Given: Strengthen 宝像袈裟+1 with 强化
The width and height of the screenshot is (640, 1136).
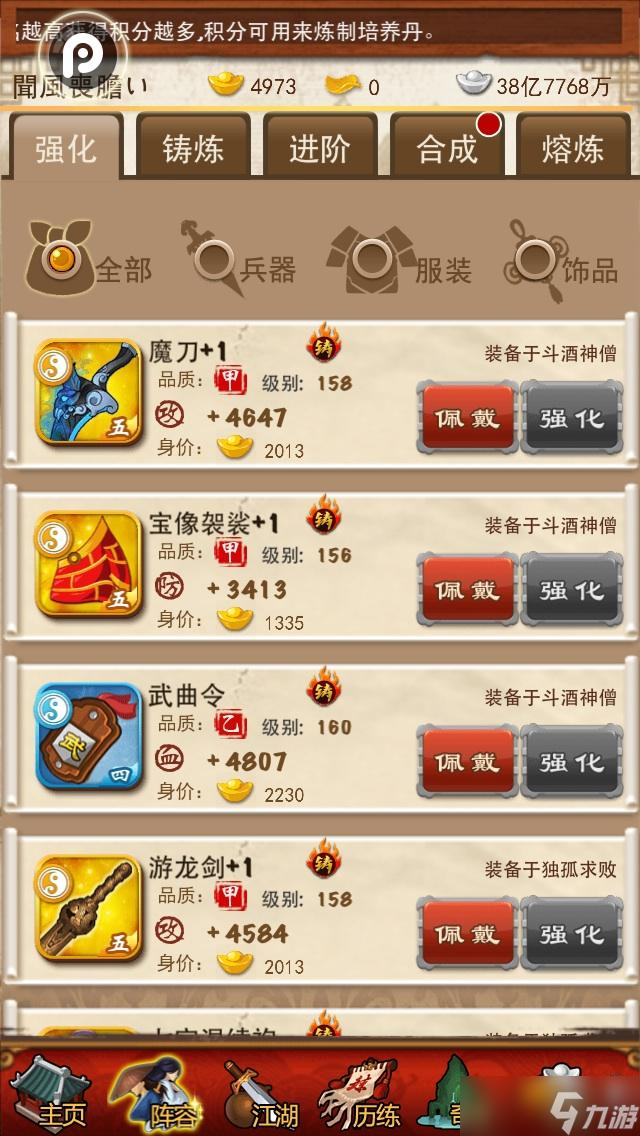Looking at the screenshot, I should pyautogui.click(x=572, y=590).
